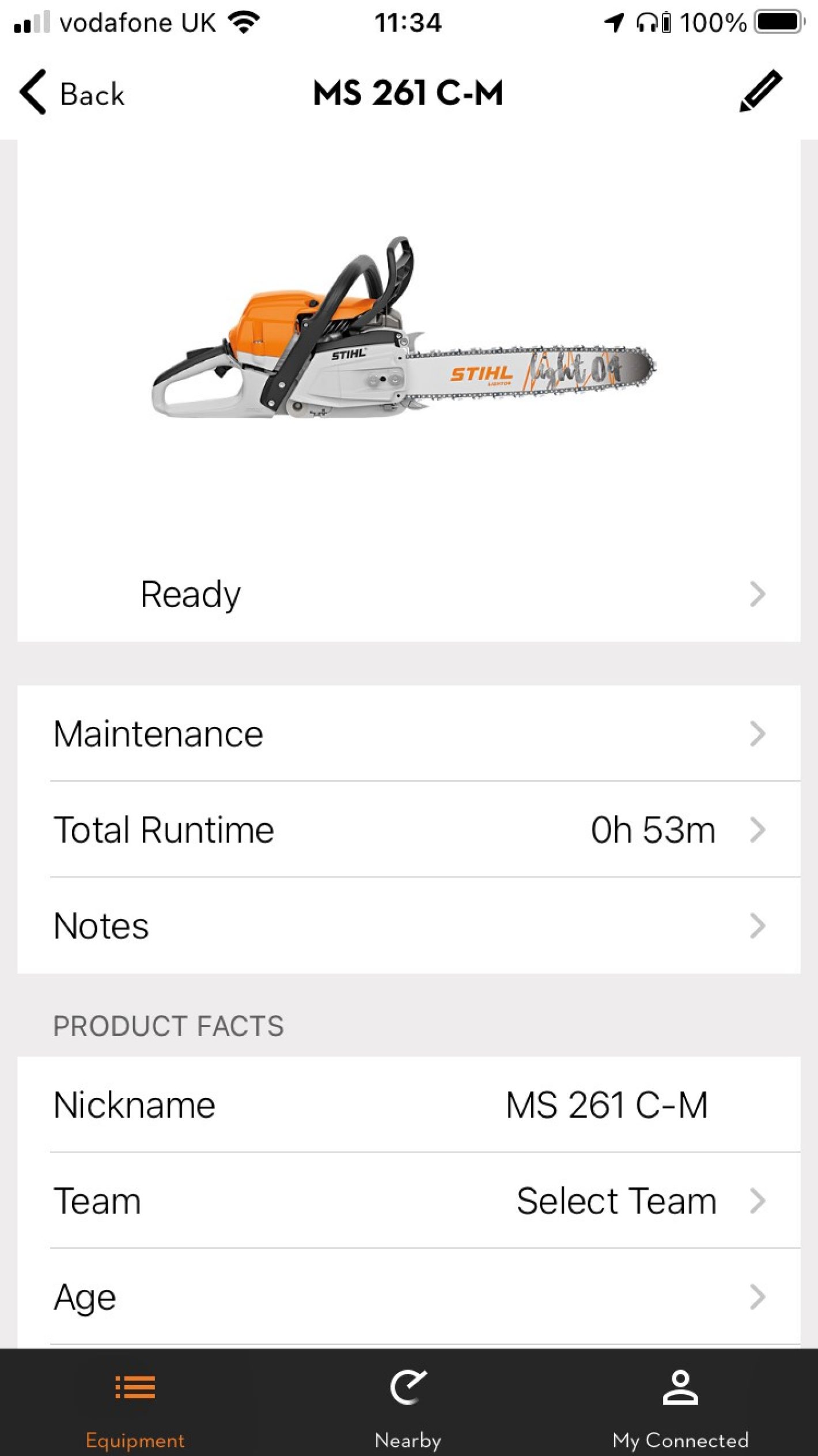Open the edit pencil icon

pos(760,92)
